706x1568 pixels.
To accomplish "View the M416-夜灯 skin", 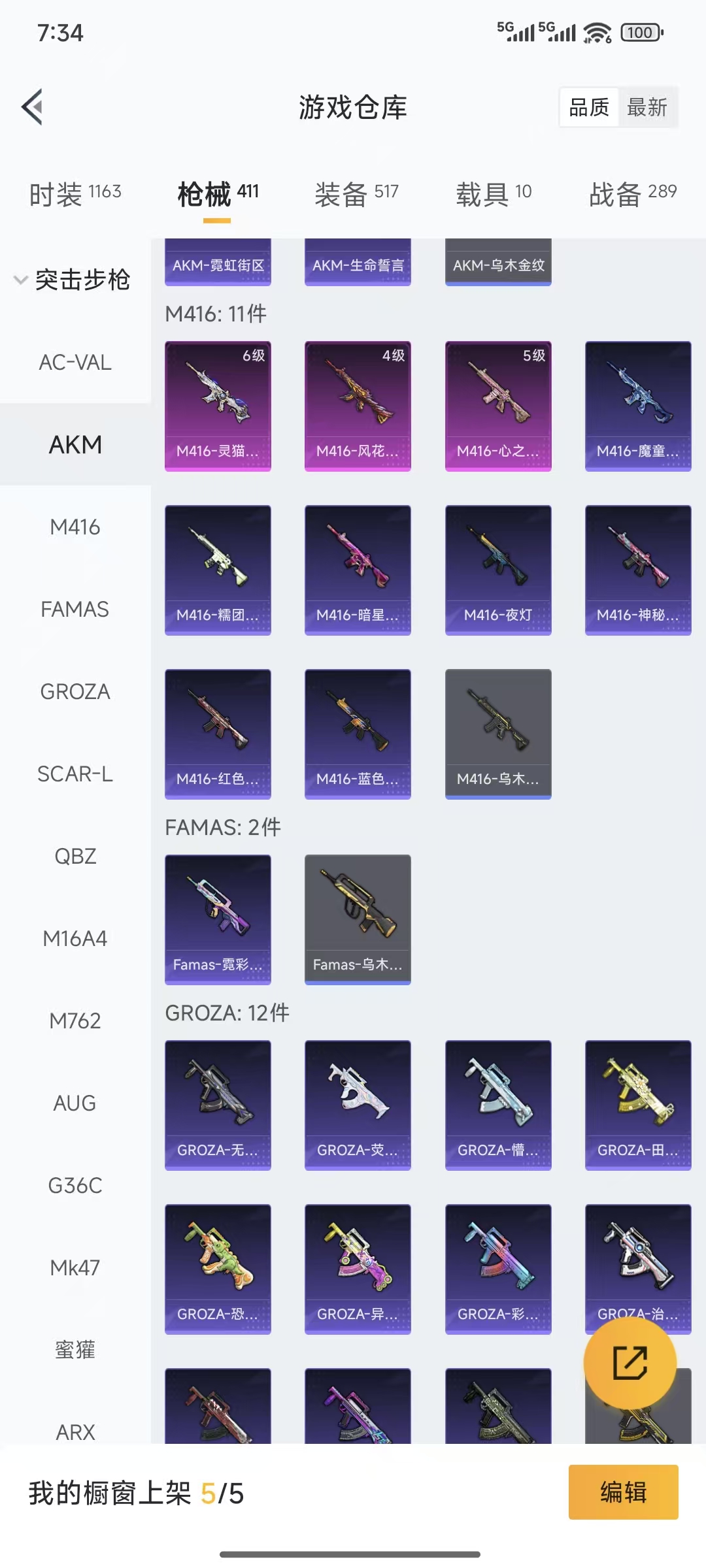I will (x=498, y=570).
